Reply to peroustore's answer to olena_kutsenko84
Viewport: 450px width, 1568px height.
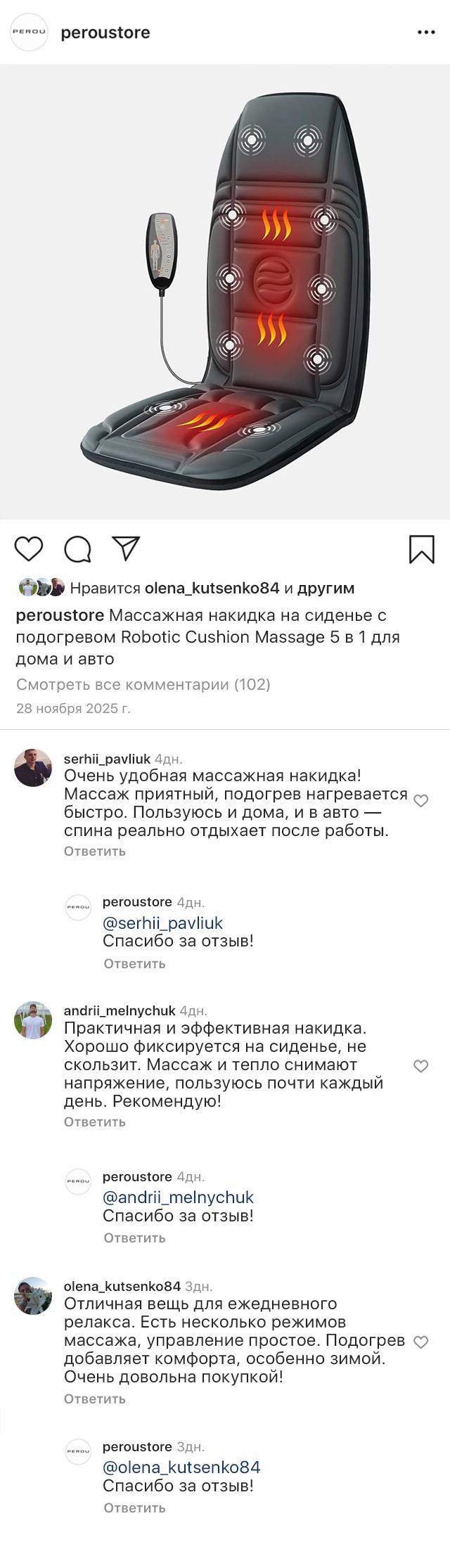[x=134, y=1508]
